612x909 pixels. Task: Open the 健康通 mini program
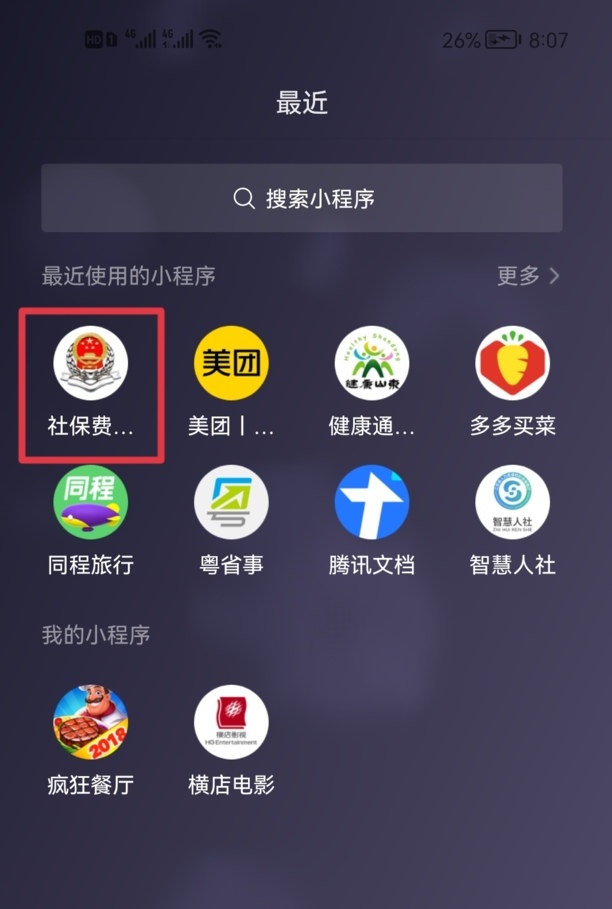click(x=372, y=364)
